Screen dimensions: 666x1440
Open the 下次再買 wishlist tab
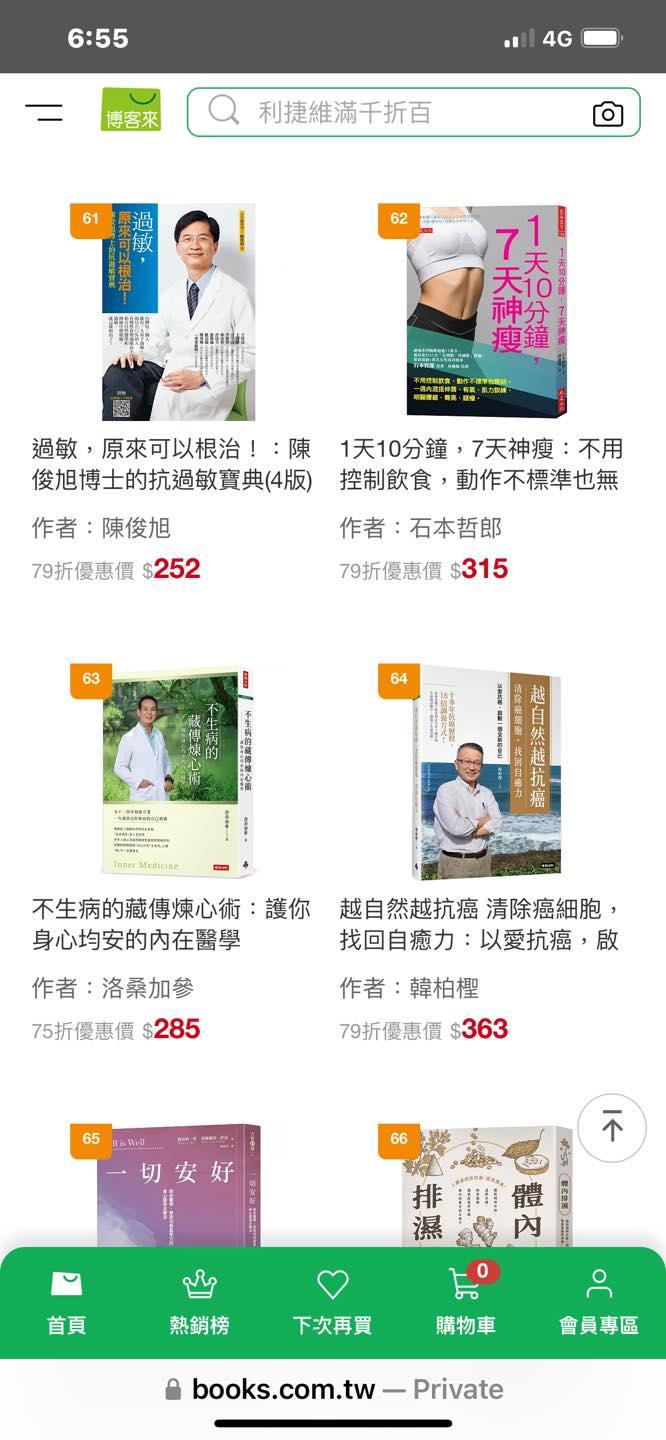coord(332,1302)
